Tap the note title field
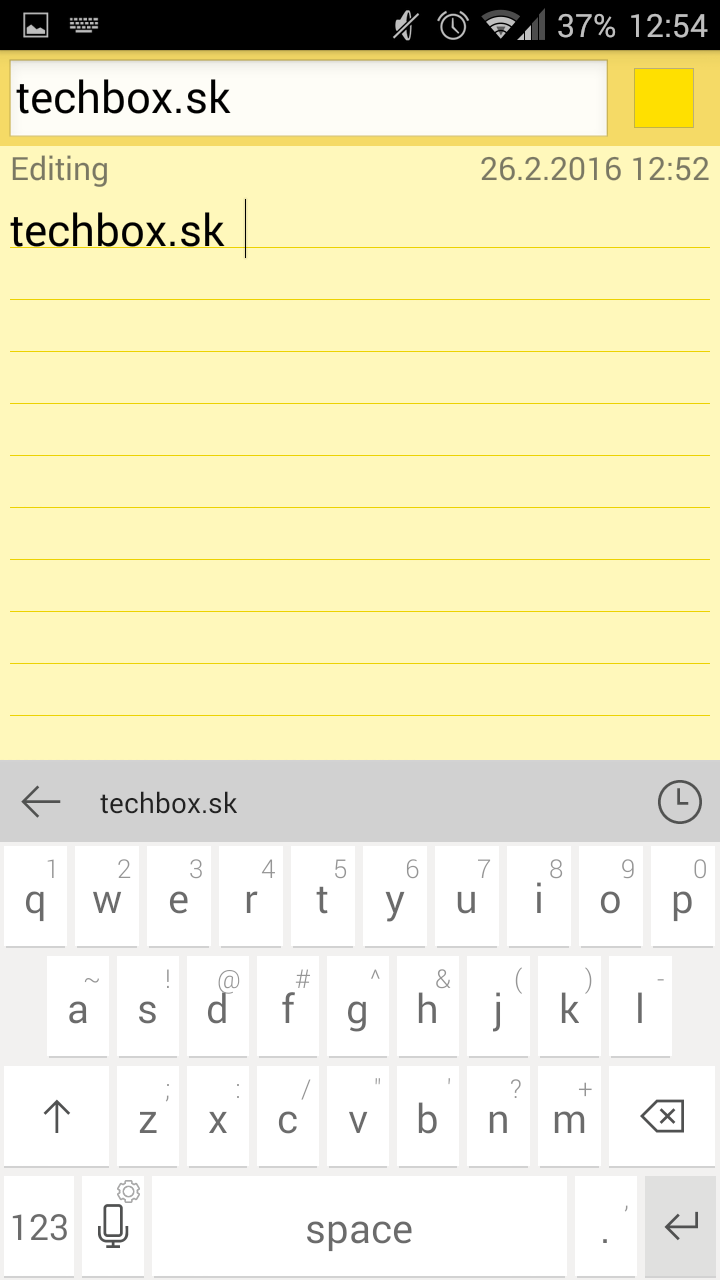 308,98
